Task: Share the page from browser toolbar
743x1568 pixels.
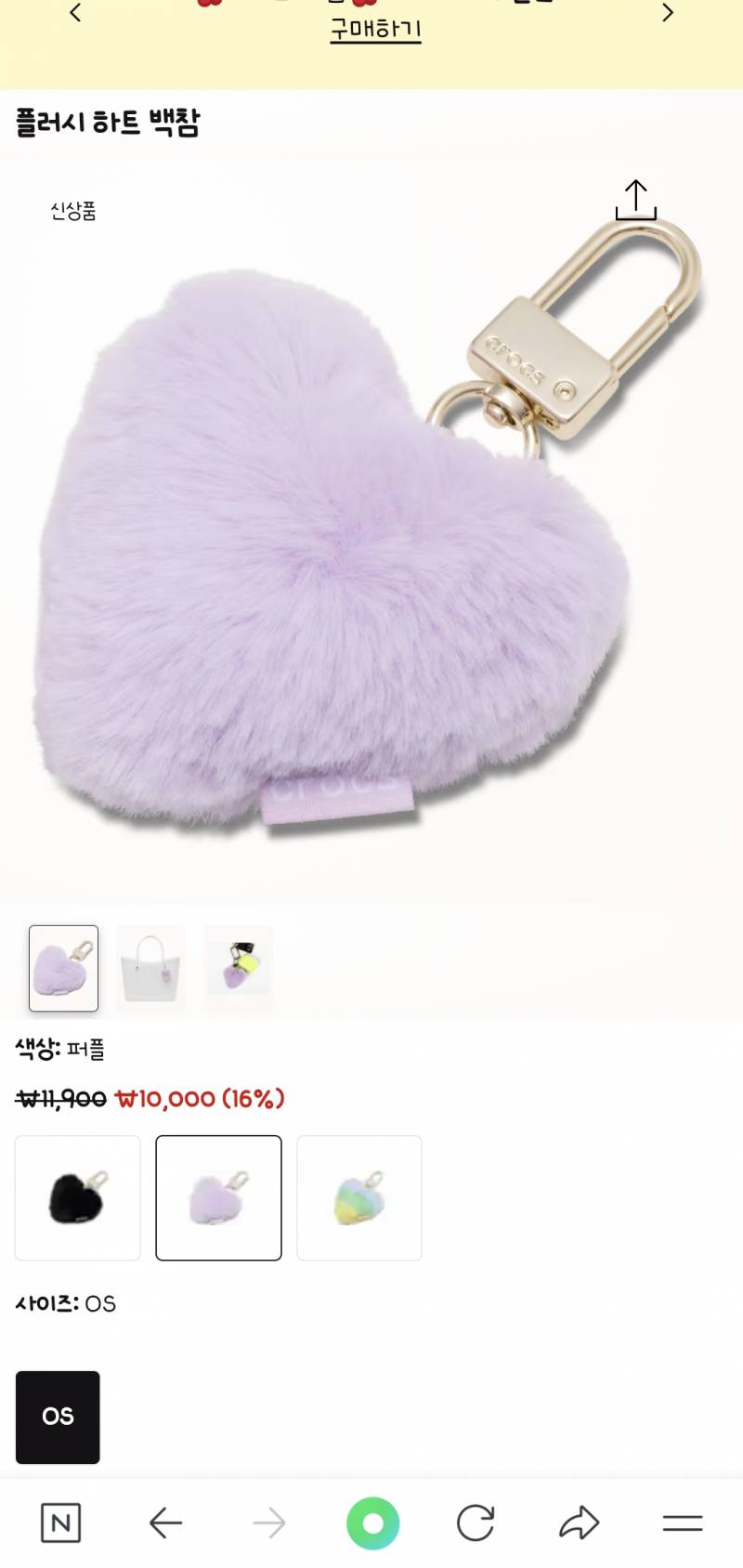Action: [x=580, y=1522]
